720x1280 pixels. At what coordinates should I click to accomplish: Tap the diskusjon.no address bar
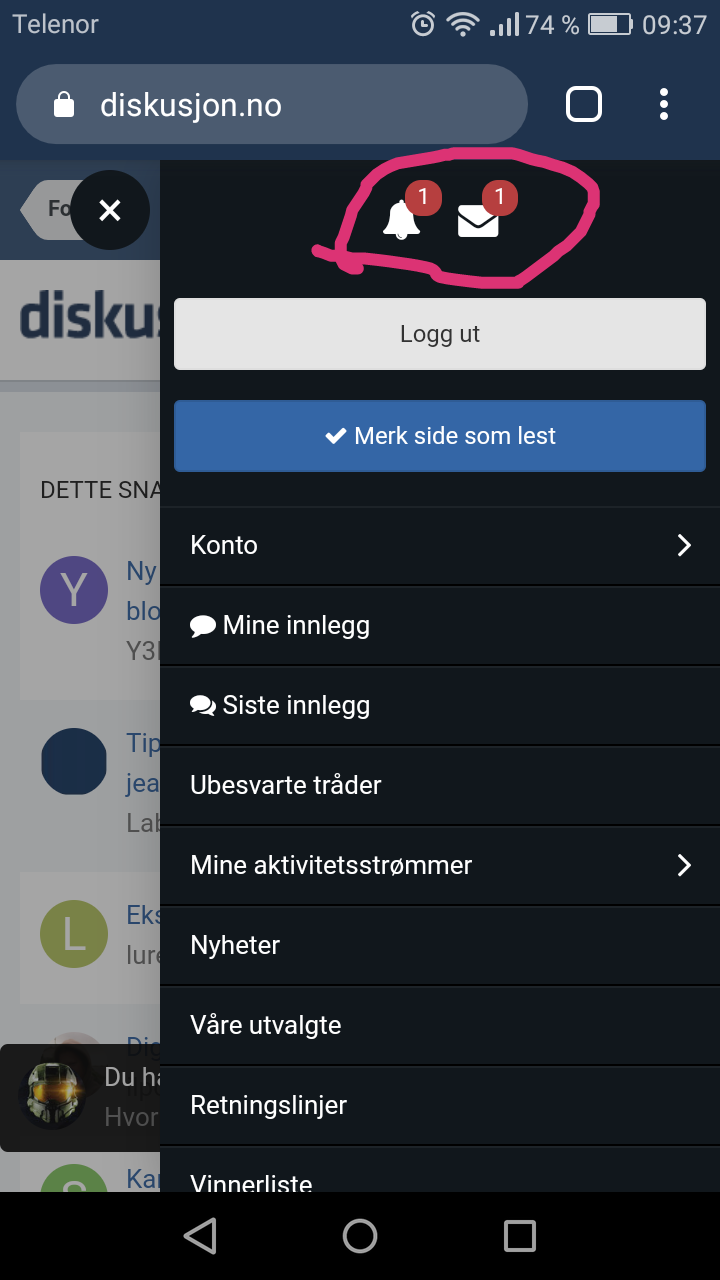pyautogui.click(x=272, y=105)
